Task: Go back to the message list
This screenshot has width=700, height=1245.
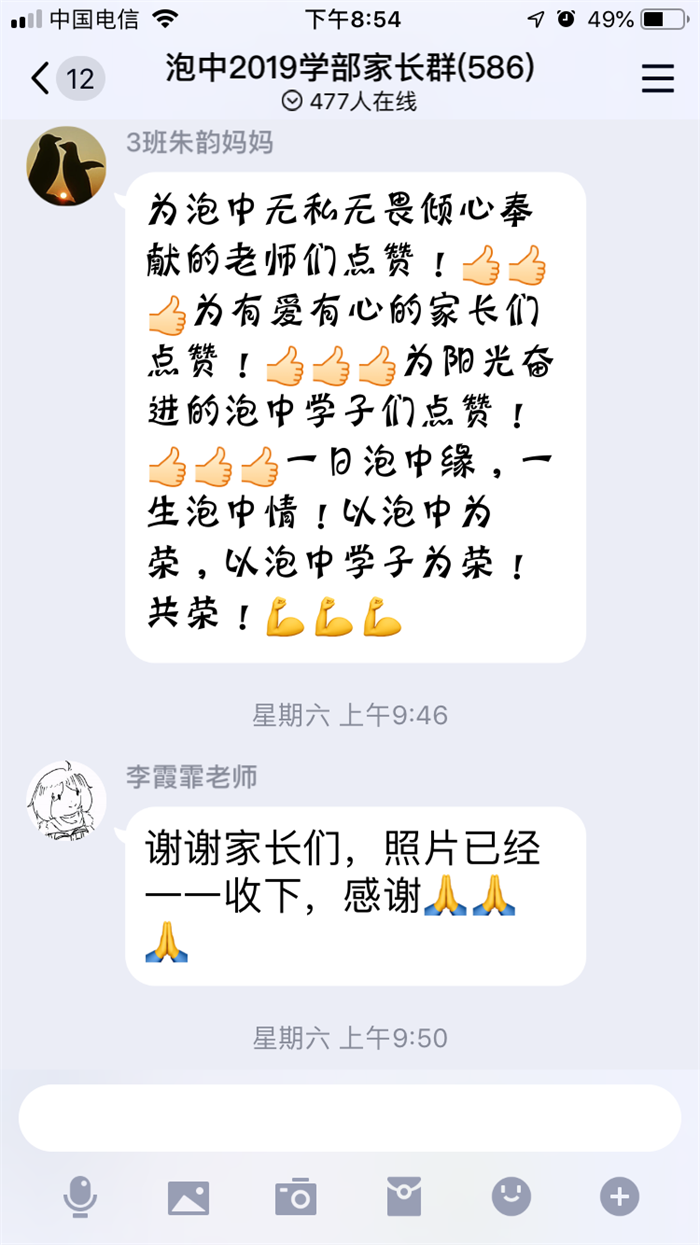Action: tap(42, 79)
